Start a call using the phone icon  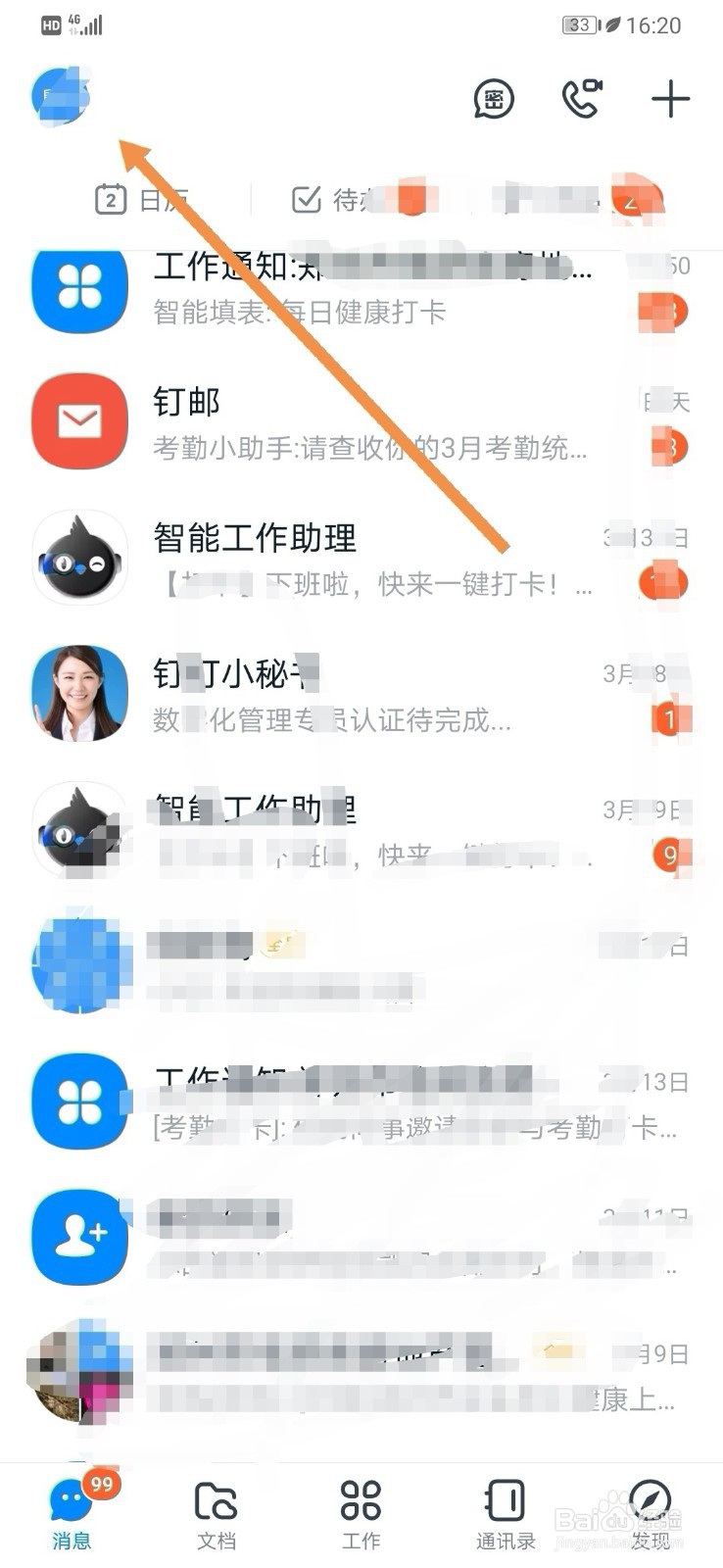pos(580,98)
